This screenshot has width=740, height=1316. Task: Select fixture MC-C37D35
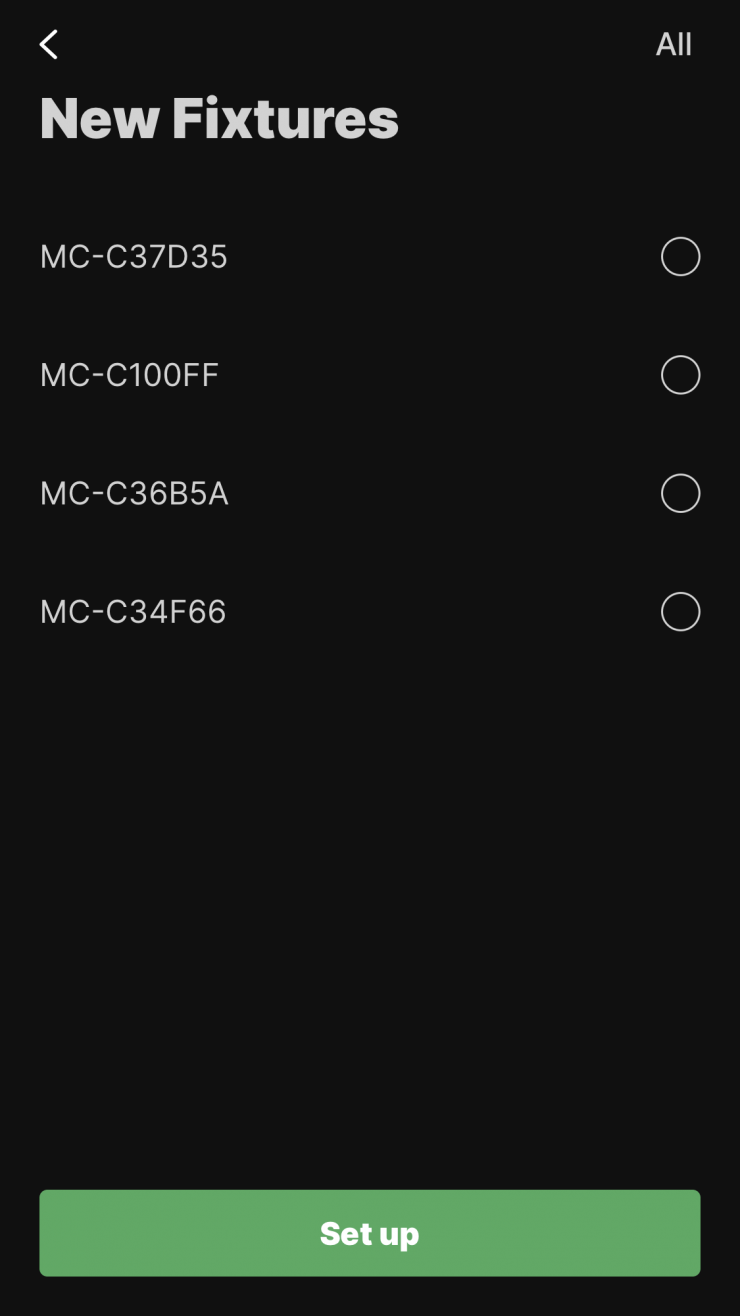coord(680,257)
